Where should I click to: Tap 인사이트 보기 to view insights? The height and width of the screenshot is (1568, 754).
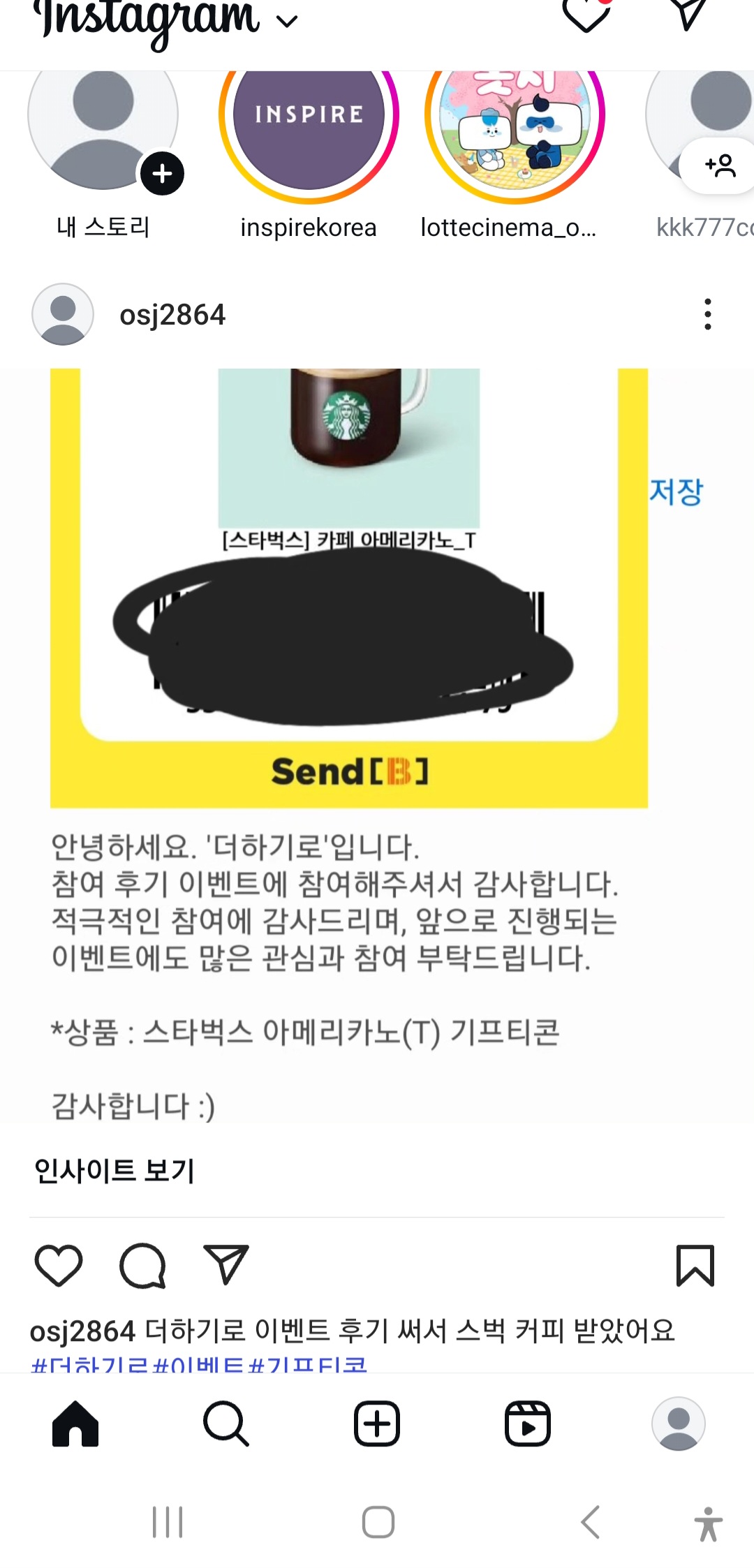pos(114,1171)
